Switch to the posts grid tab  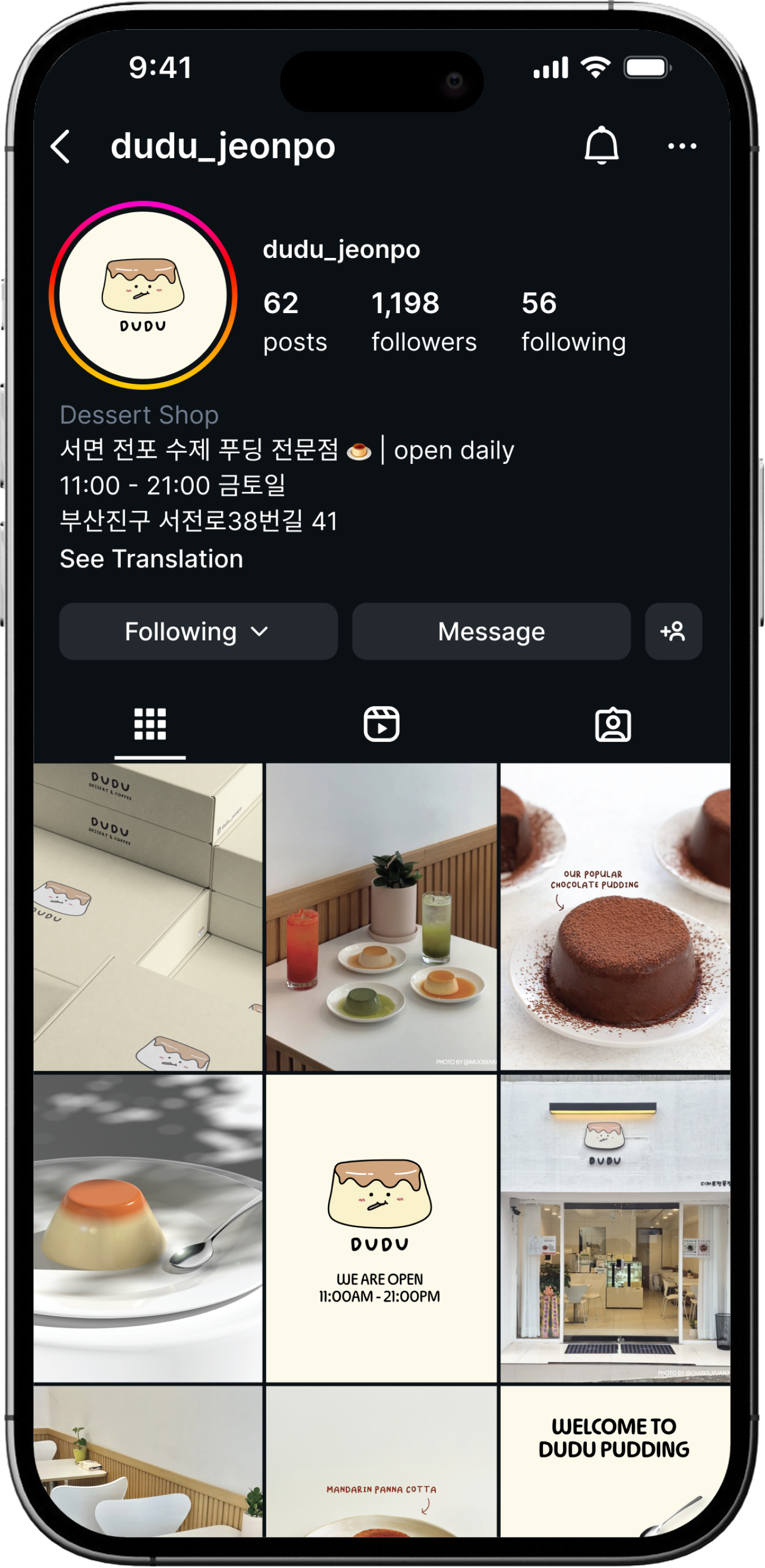pyautogui.click(x=150, y=724)
